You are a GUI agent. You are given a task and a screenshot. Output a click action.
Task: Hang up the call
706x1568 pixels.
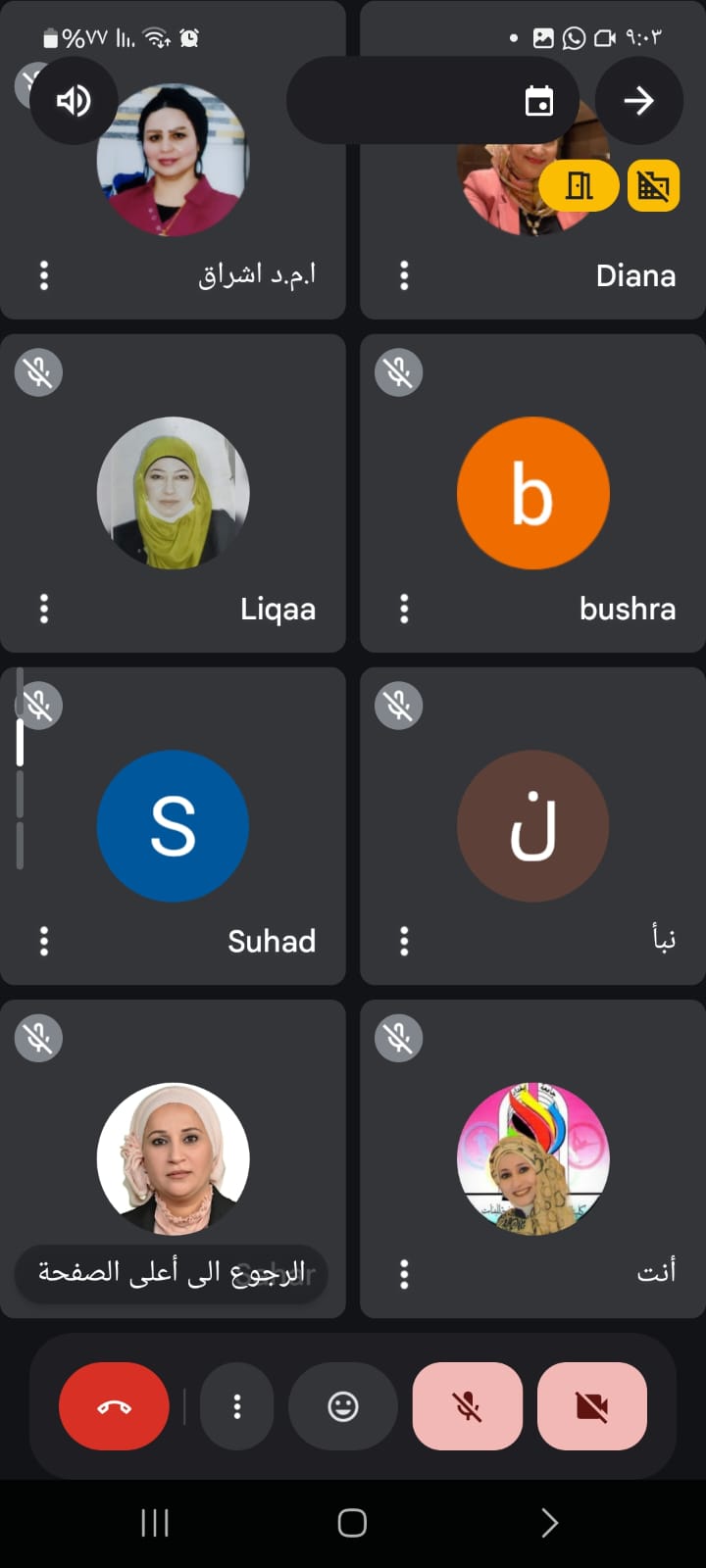(x=114, y=1406)
